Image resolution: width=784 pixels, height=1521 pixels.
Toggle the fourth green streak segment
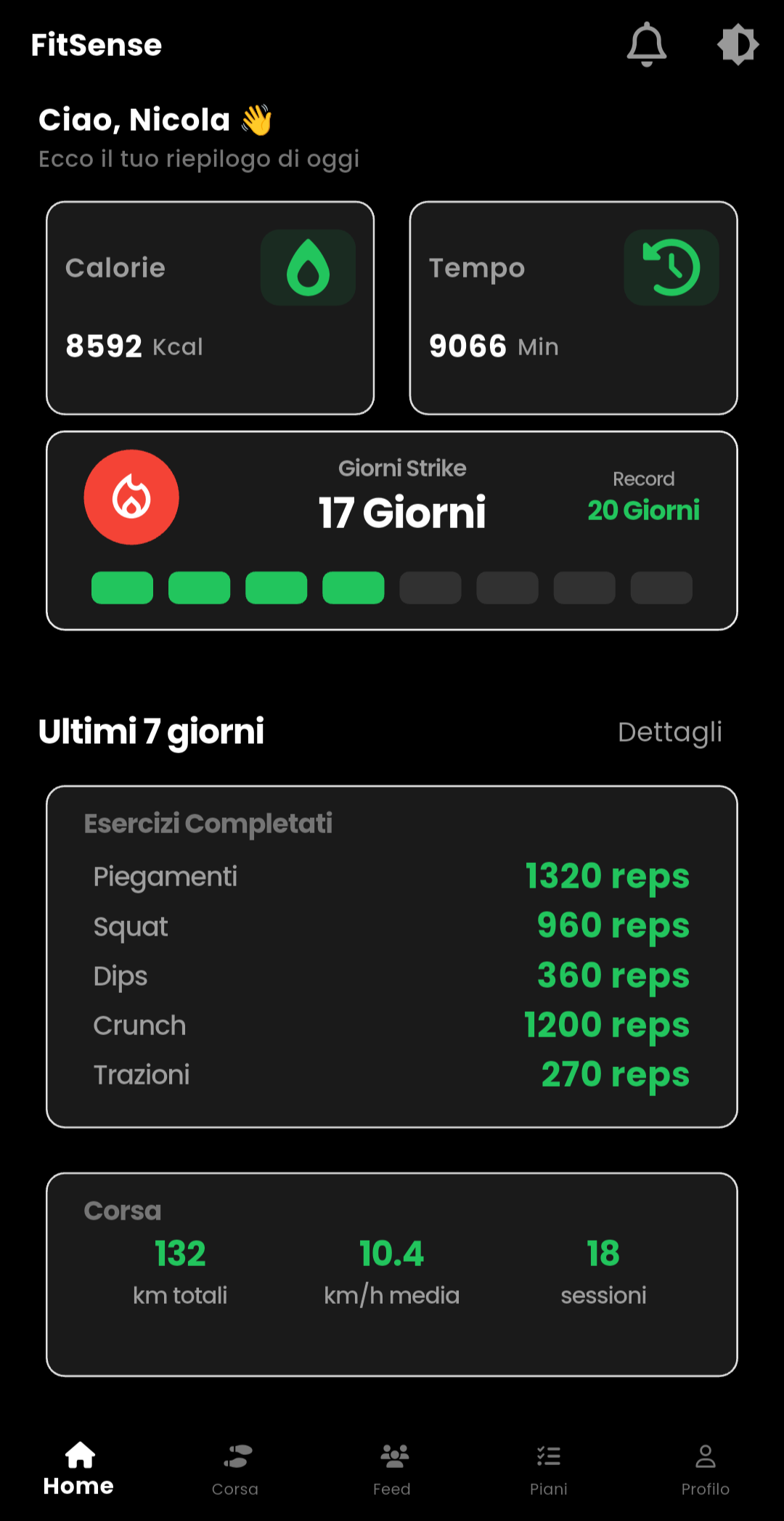pos(353,588)
